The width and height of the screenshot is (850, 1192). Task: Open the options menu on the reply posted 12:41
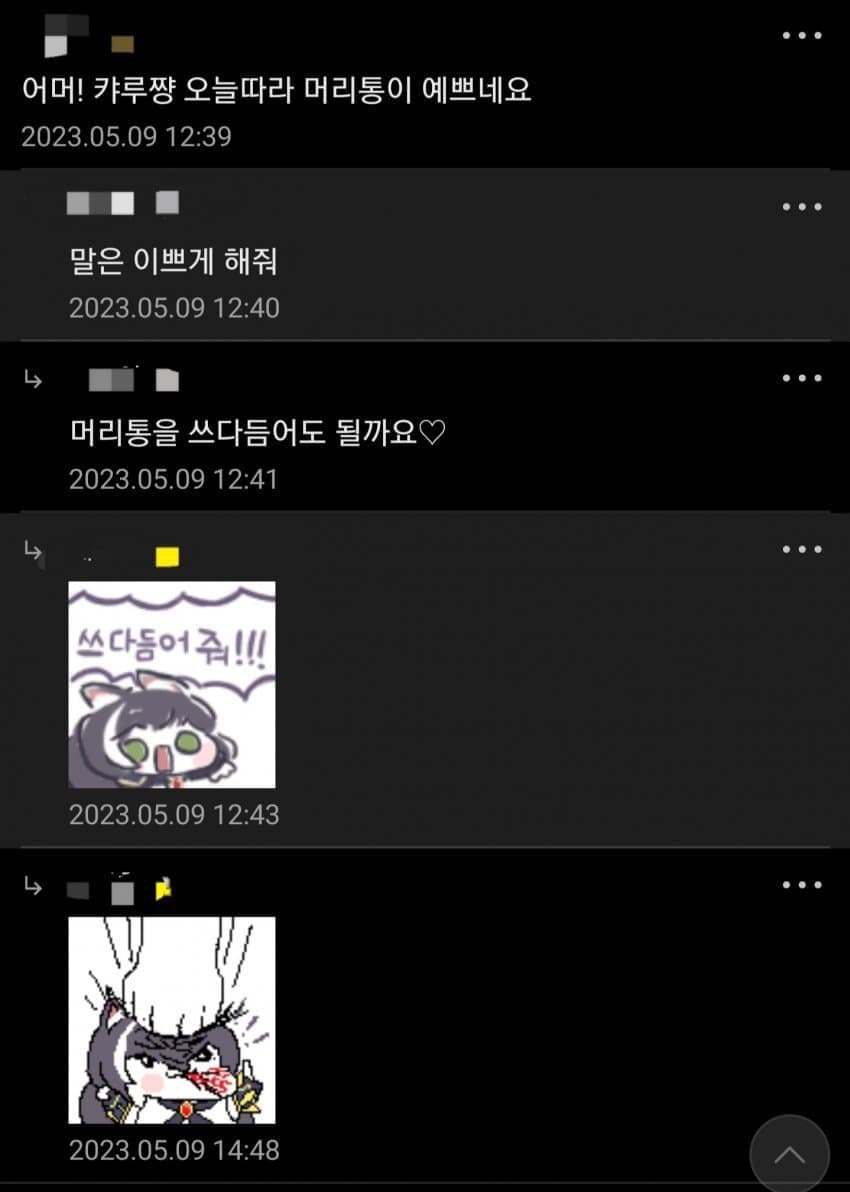[x=800, y=378]
